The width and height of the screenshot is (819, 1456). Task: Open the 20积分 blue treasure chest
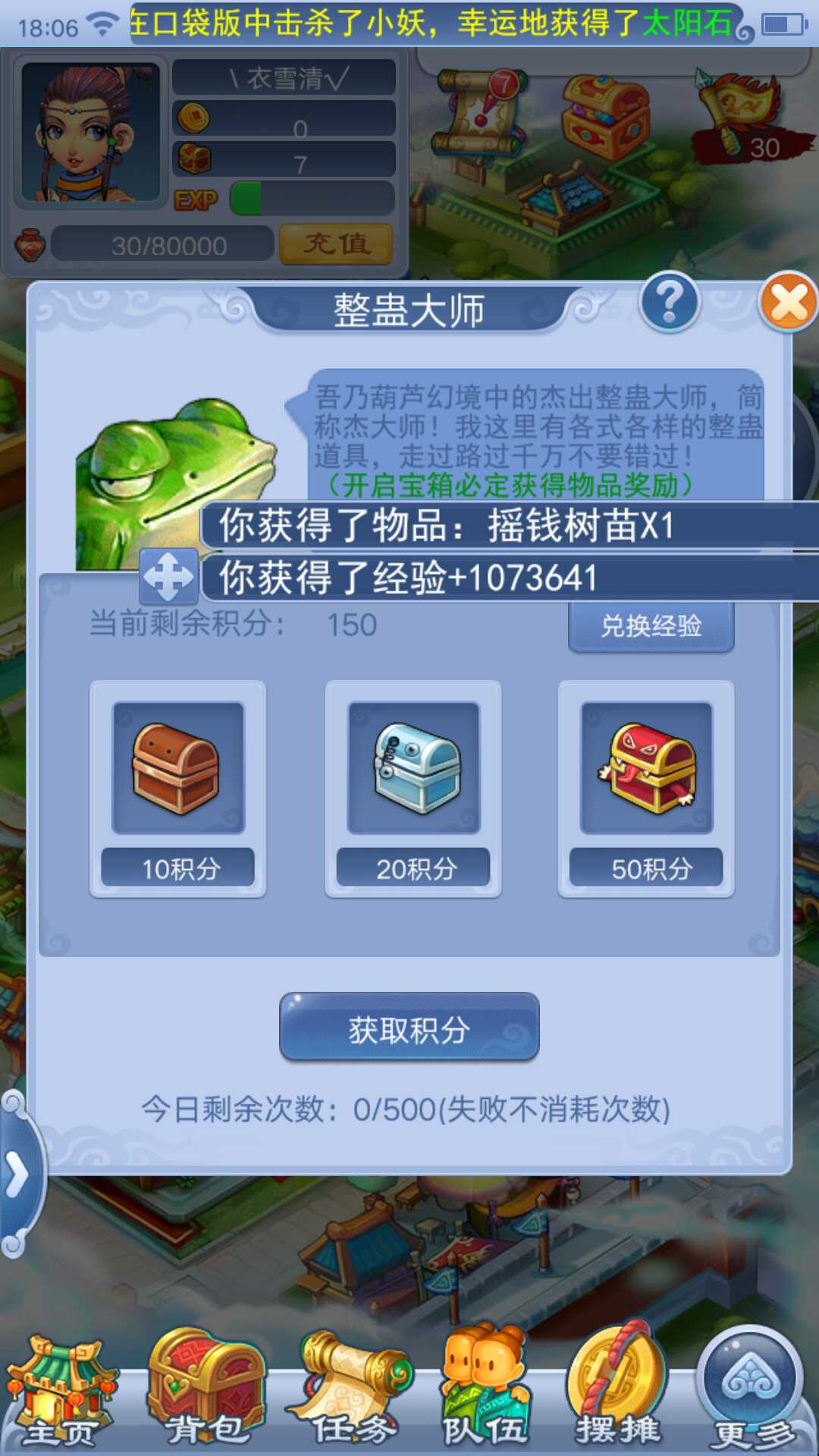point(413,767)
